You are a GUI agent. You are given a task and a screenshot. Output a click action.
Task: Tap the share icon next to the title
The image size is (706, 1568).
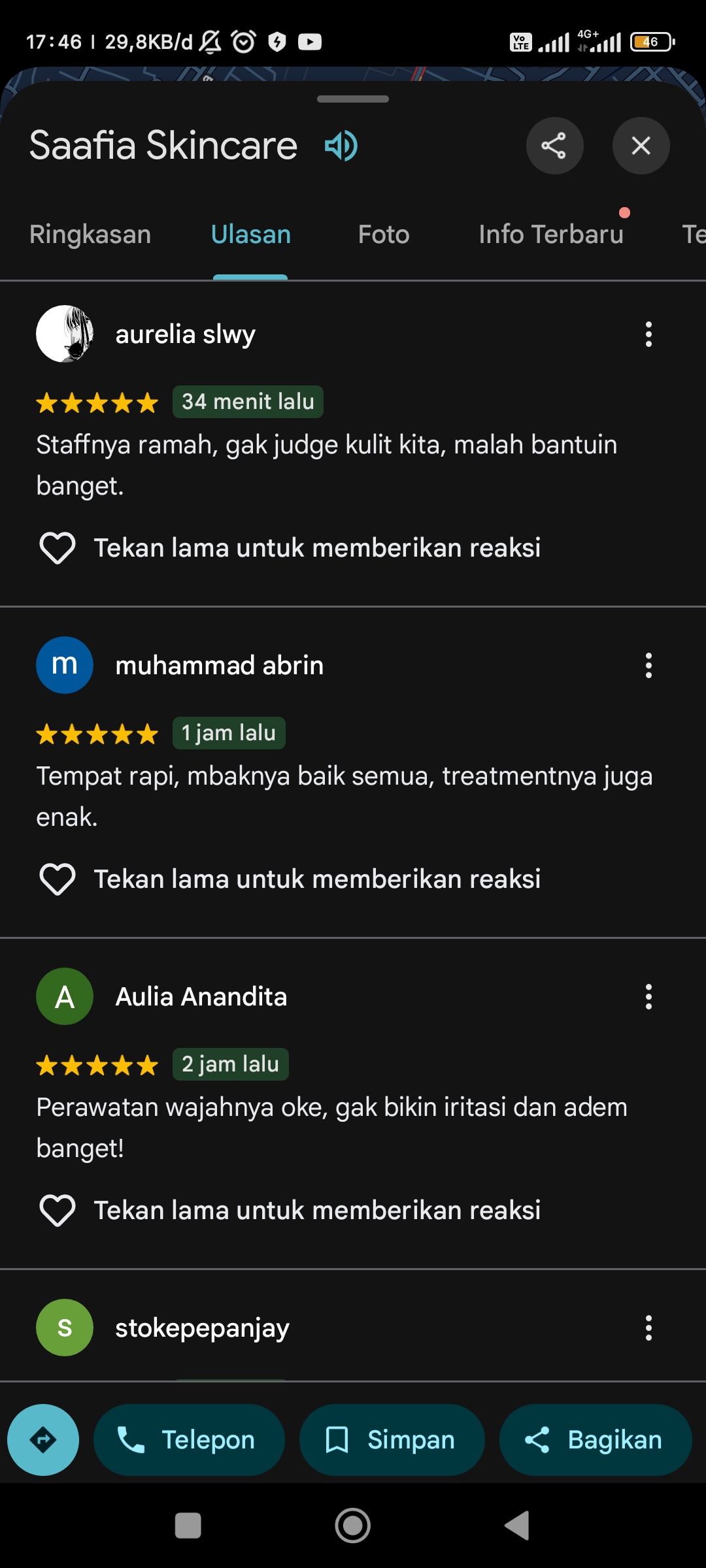tap(554, 145)
